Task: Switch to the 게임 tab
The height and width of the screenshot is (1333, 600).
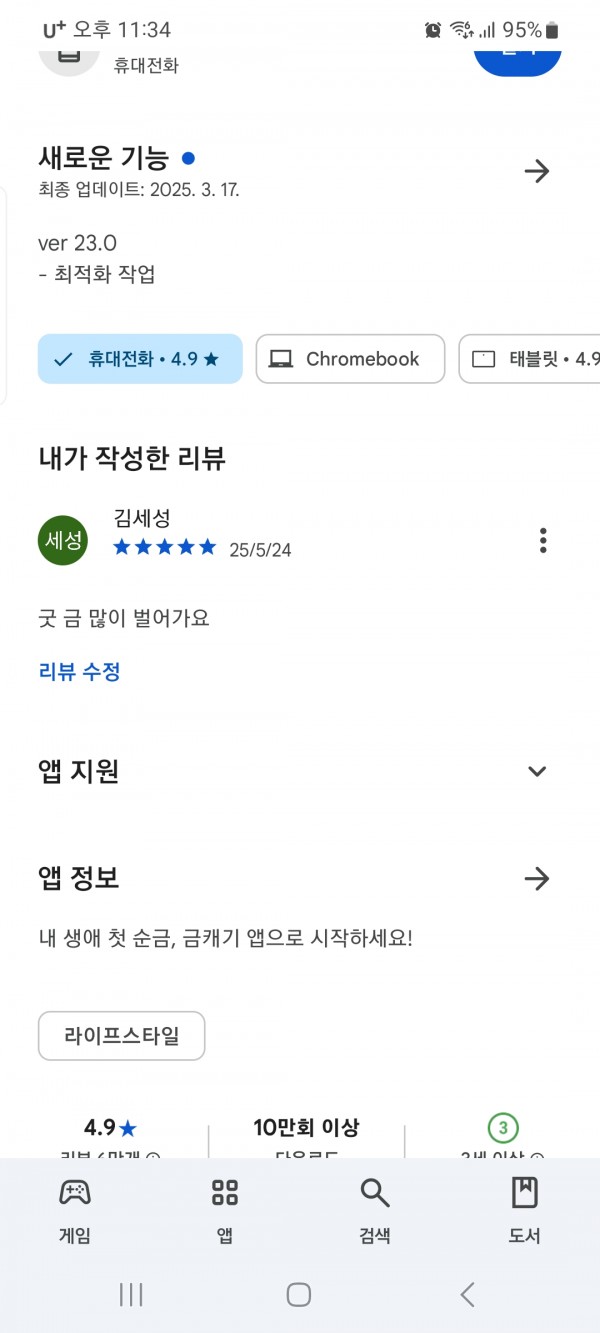Action: point(75,1210)
